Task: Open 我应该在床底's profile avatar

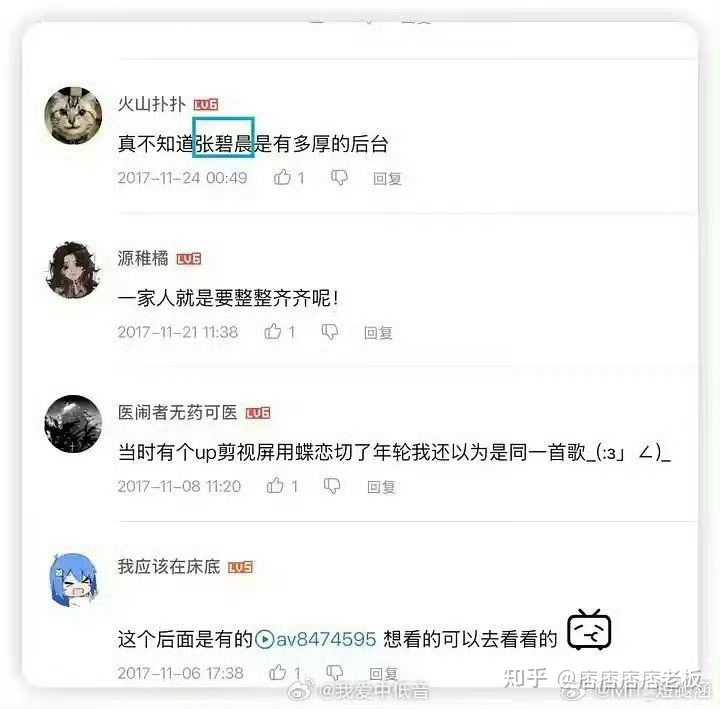Action: 73,577
